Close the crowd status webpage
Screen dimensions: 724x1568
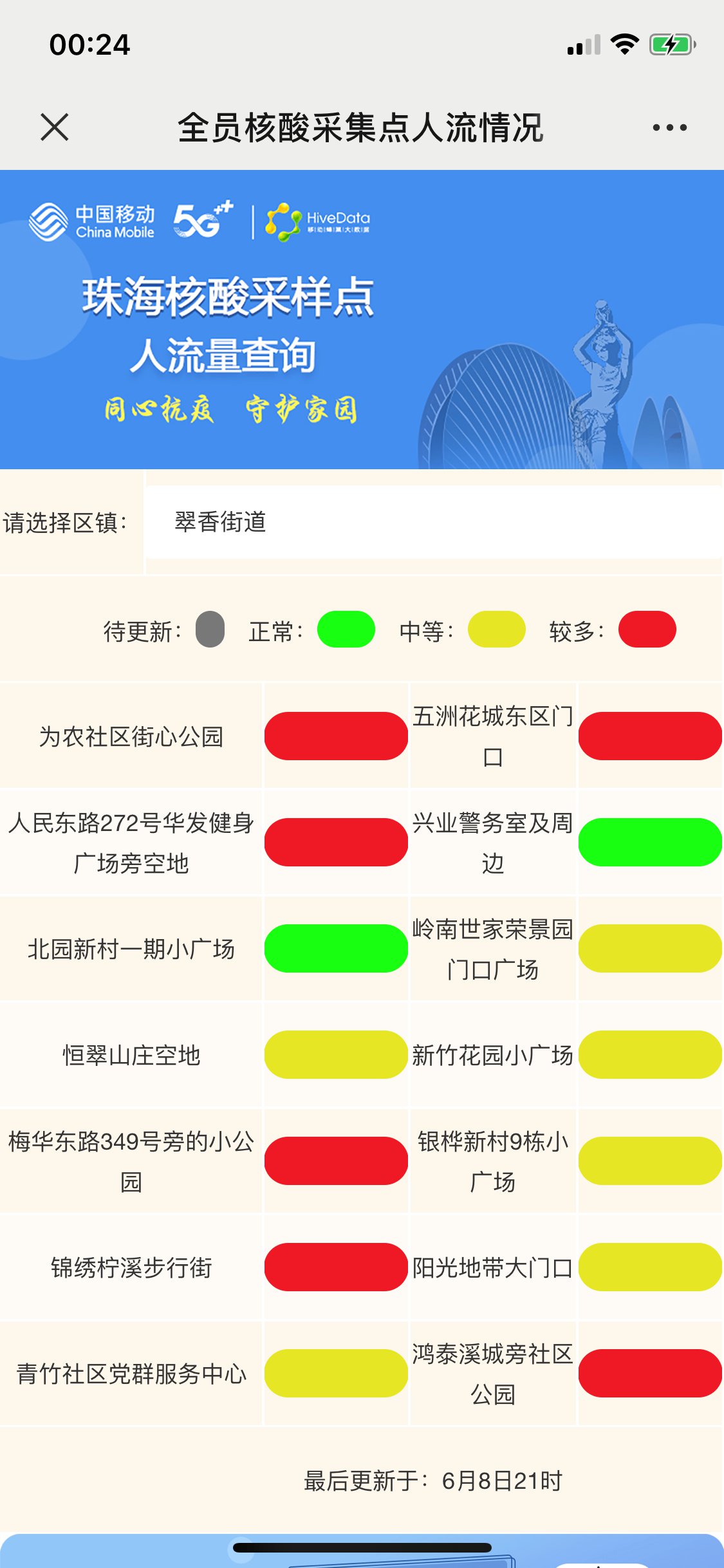click(54, 127)
